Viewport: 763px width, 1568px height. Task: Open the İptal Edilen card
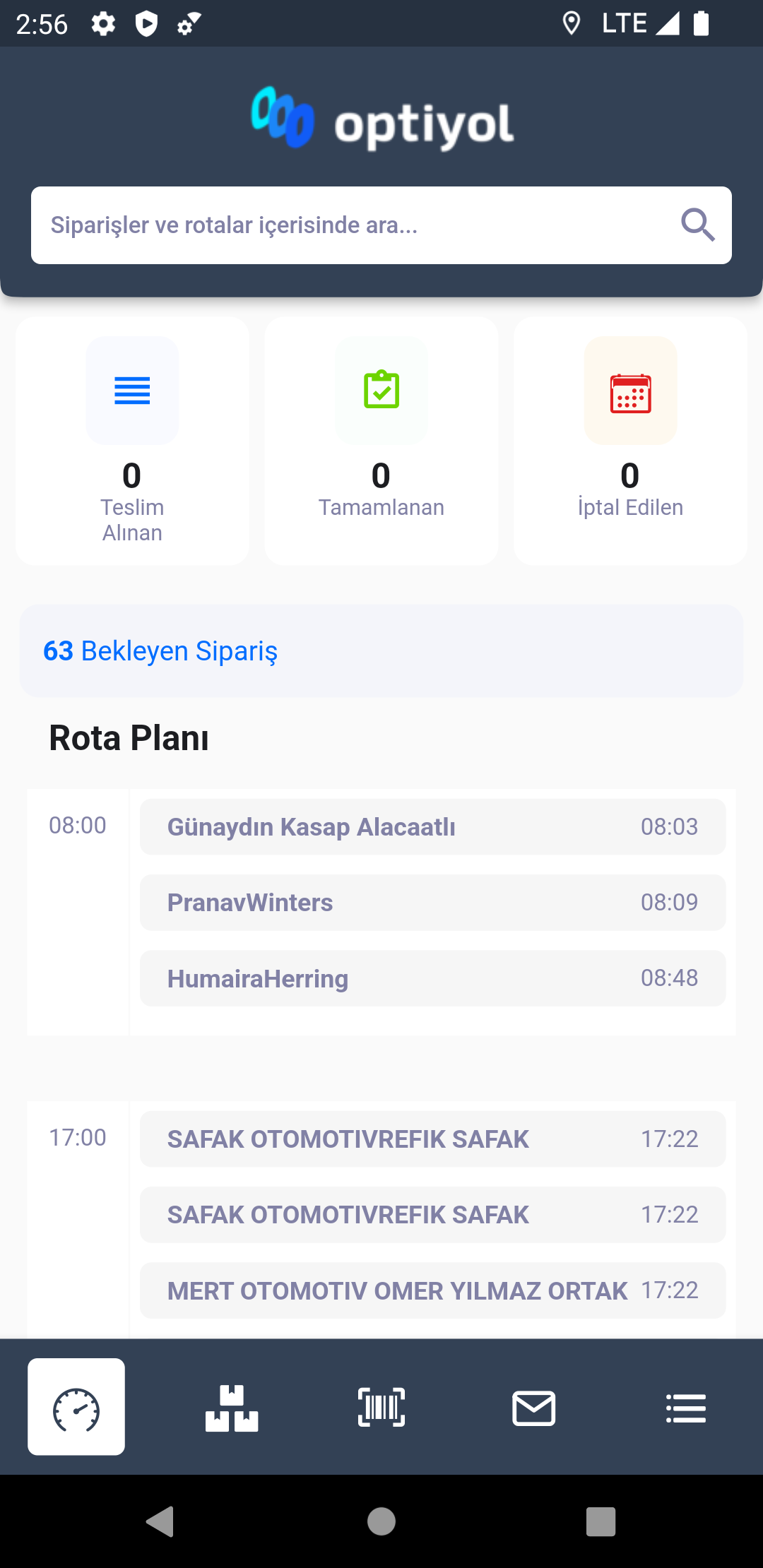[630, 441]
